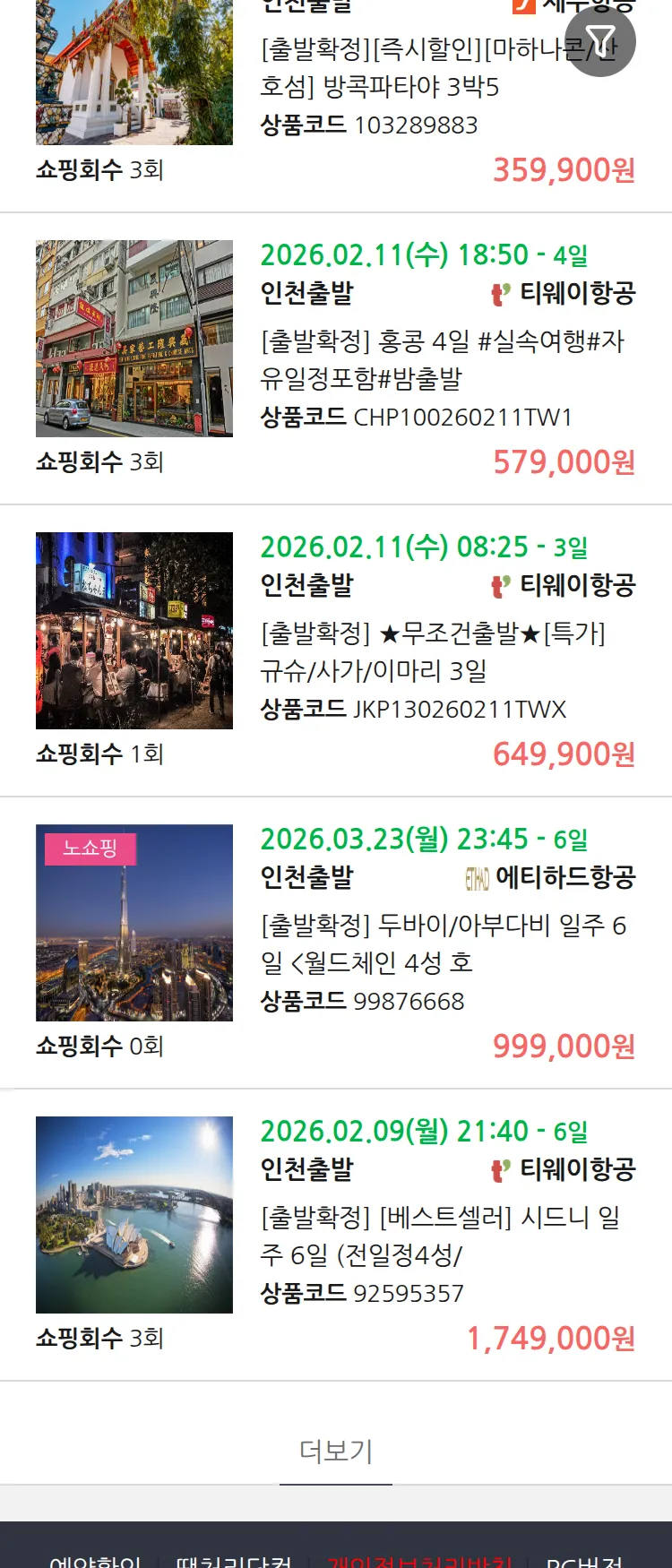Load more packages with 더보기
The image size is (672, 1568).
tap(336, 1451)
